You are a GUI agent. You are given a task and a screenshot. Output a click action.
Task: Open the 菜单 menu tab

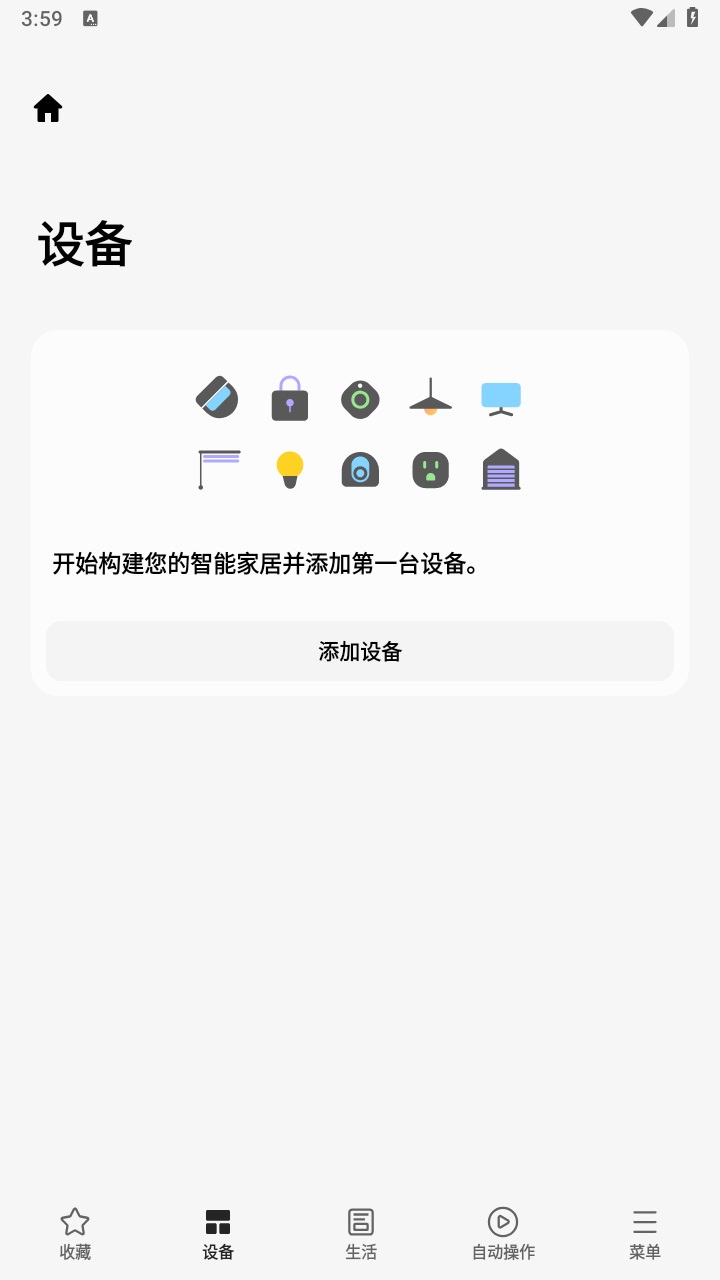point(645,1221)
